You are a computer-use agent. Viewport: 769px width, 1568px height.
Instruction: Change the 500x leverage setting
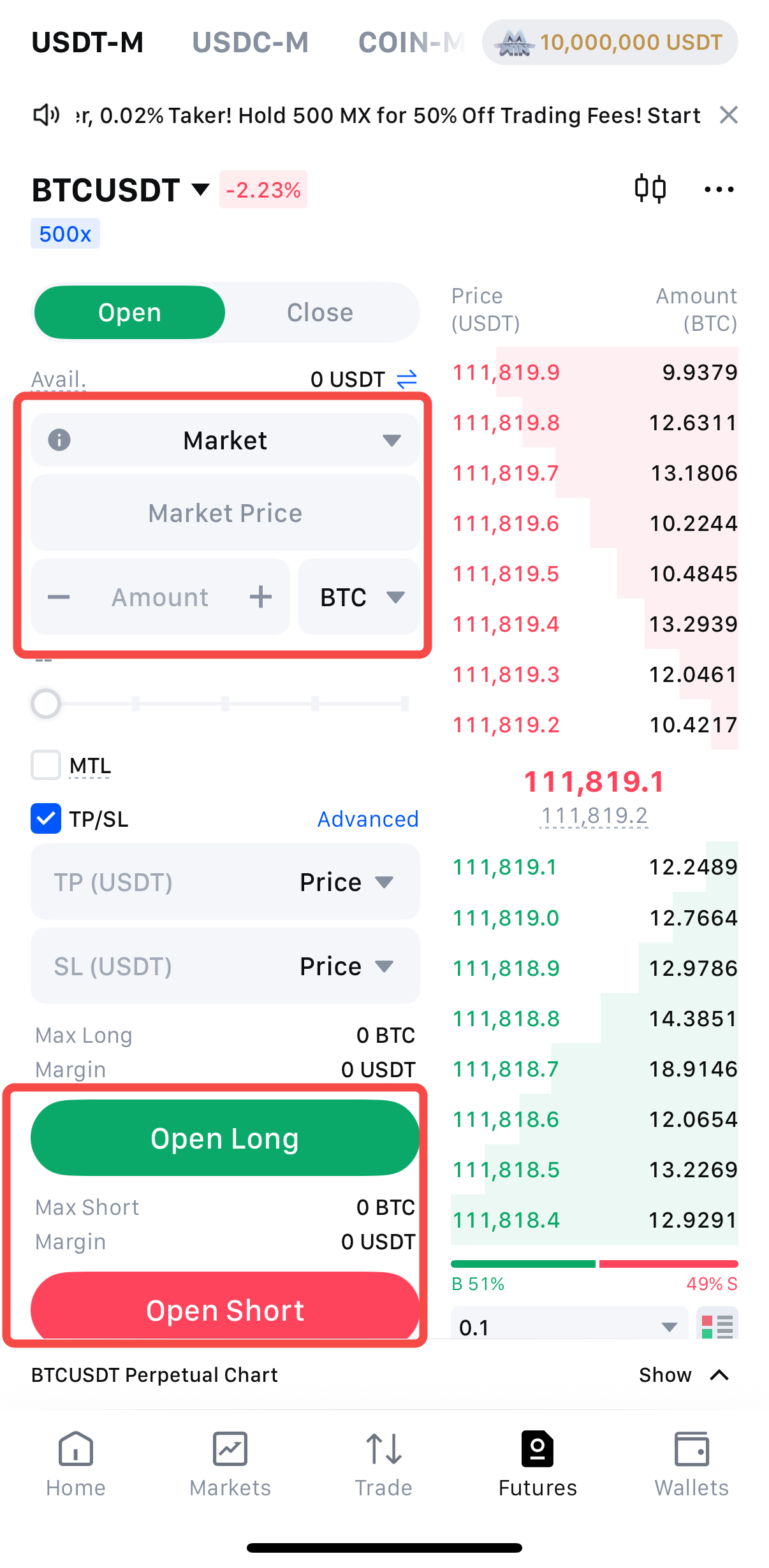tap(65, 234)
